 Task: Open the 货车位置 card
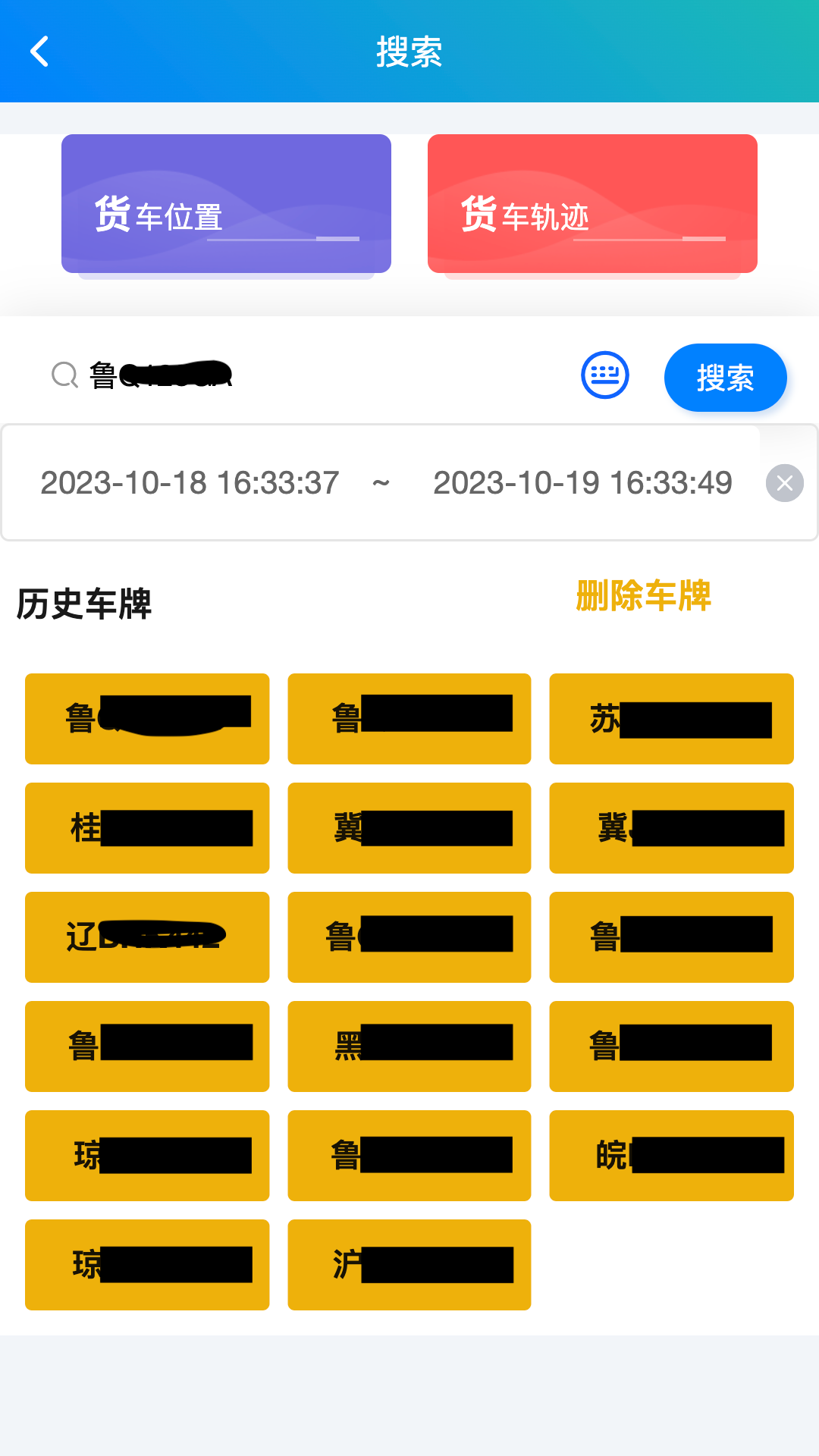coord(226,203)
